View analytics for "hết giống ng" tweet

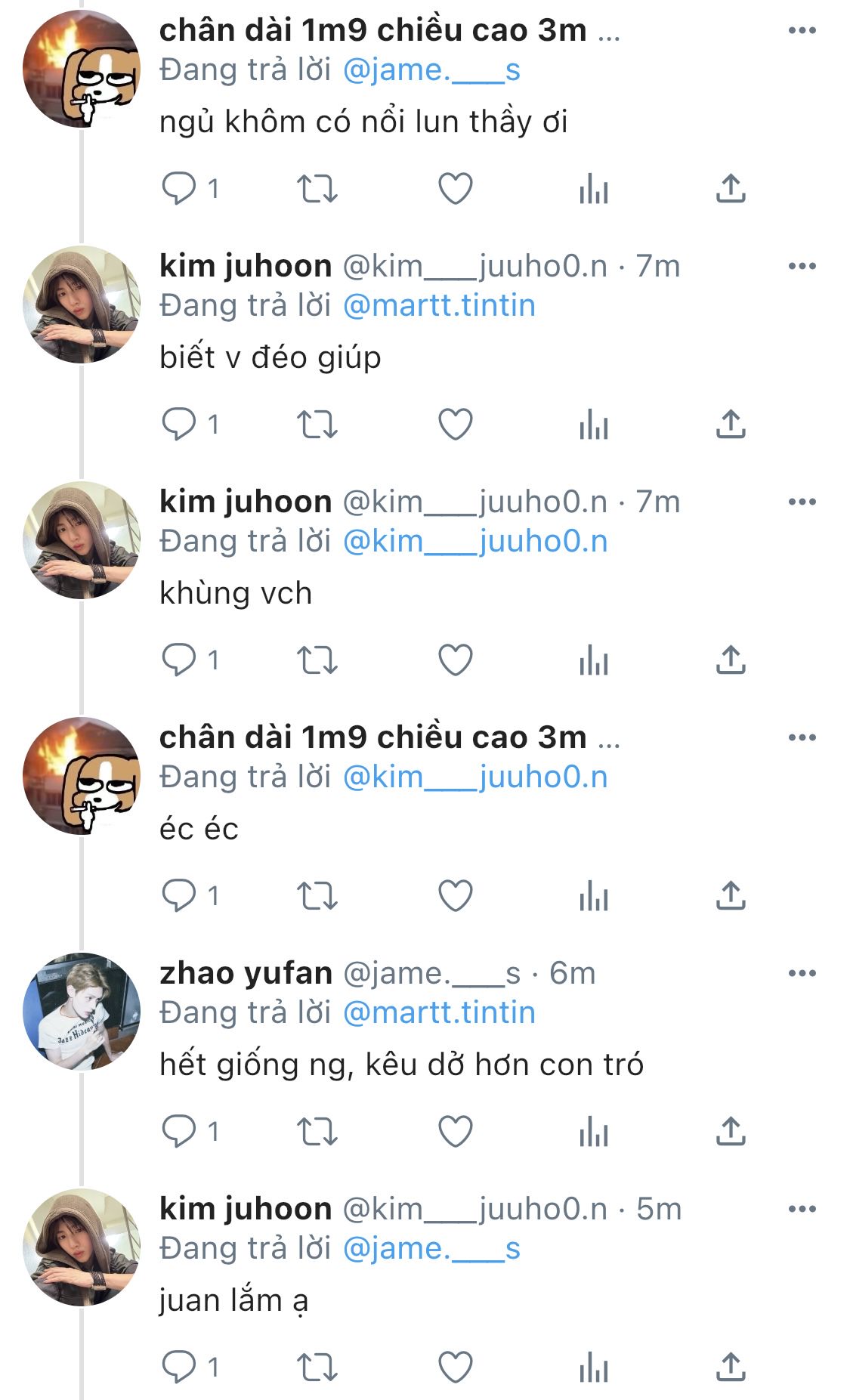coord(594,1132)
